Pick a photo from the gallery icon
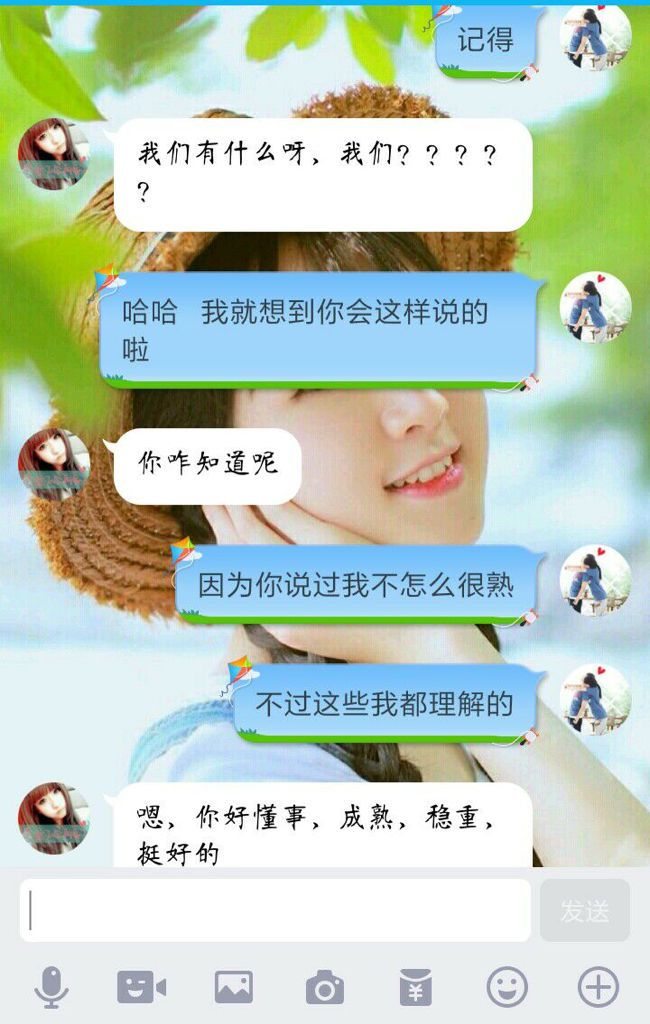 (233, 987)
